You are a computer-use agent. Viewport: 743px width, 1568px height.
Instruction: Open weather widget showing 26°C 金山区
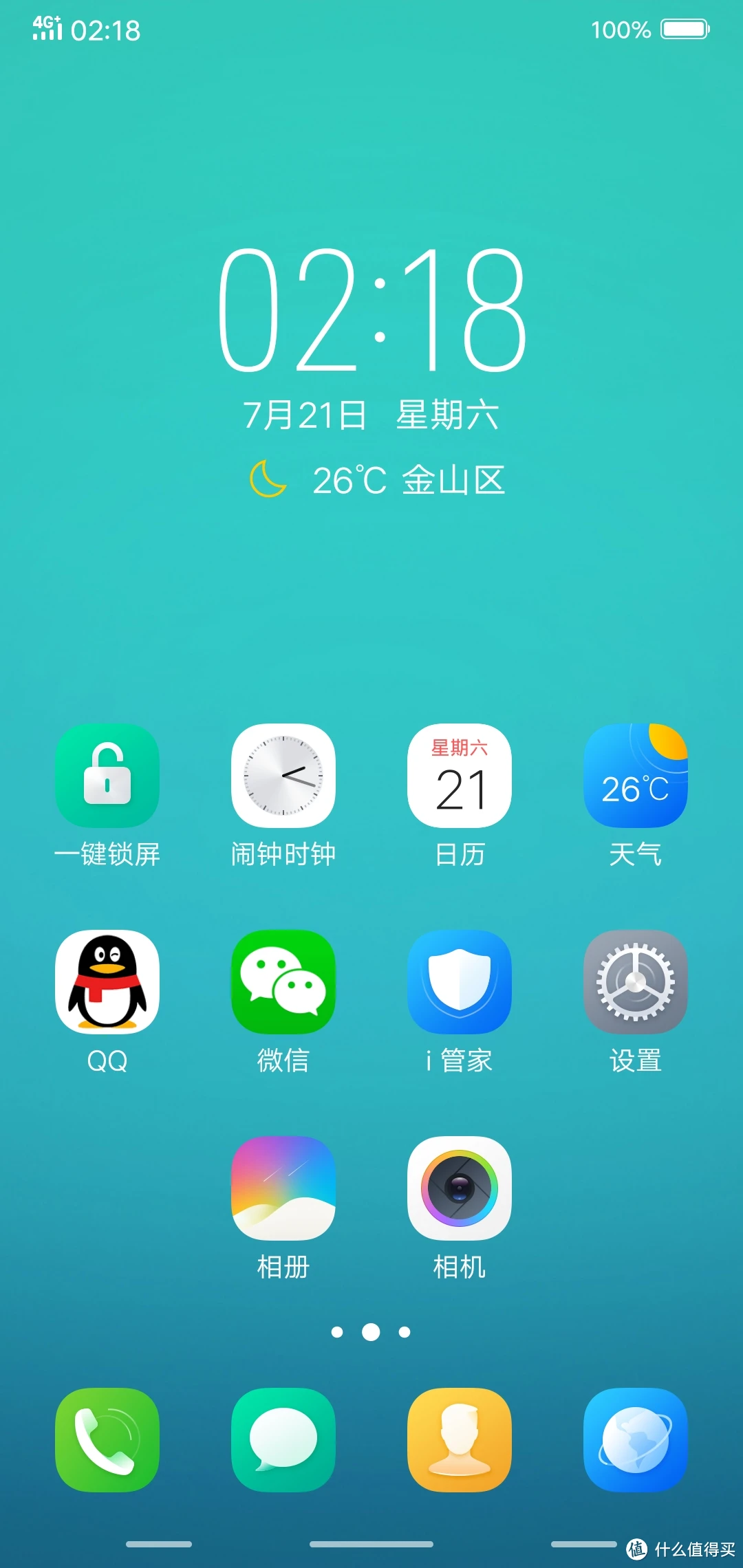click(377, 479)
